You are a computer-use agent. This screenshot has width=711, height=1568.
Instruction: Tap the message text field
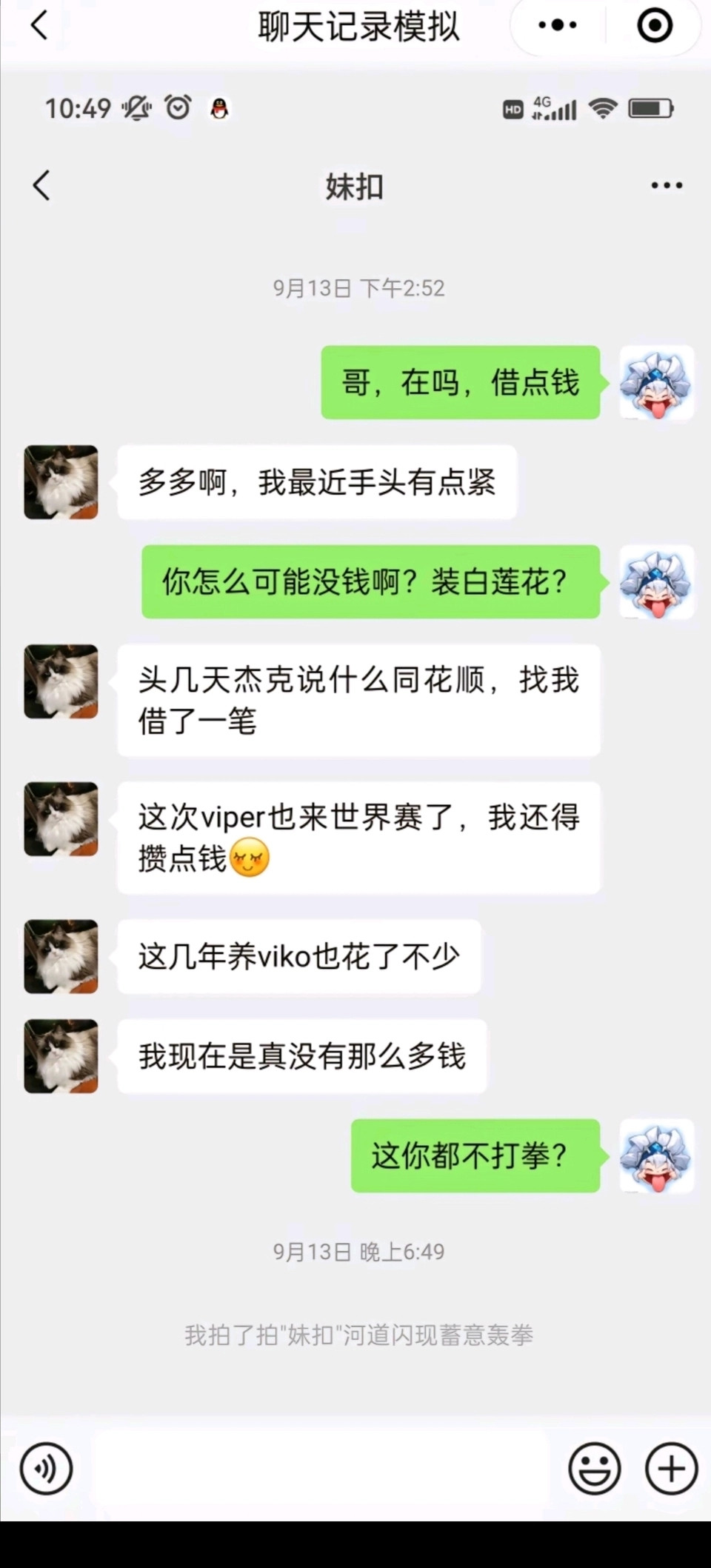click(x=320, y=1468)
